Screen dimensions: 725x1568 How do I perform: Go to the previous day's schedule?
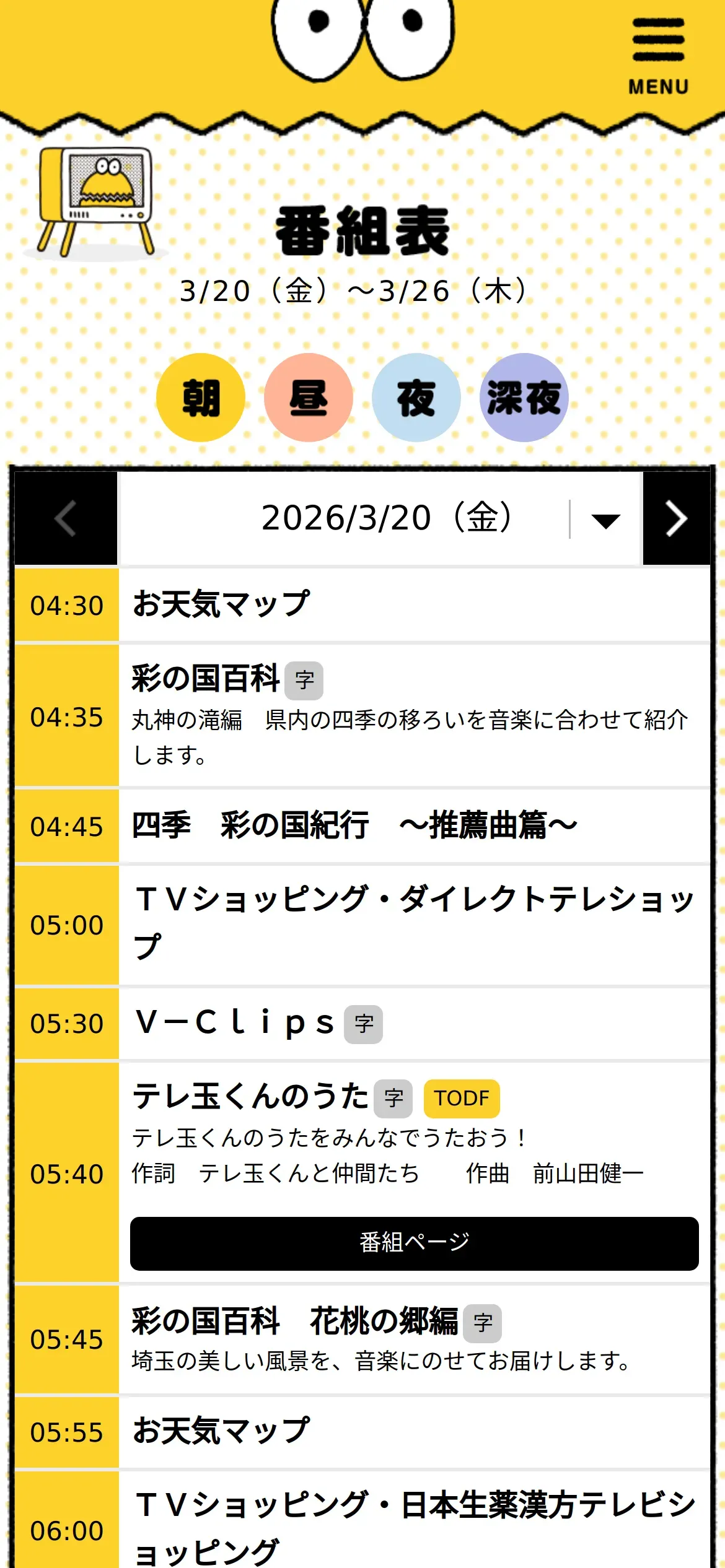coord(66,518)
